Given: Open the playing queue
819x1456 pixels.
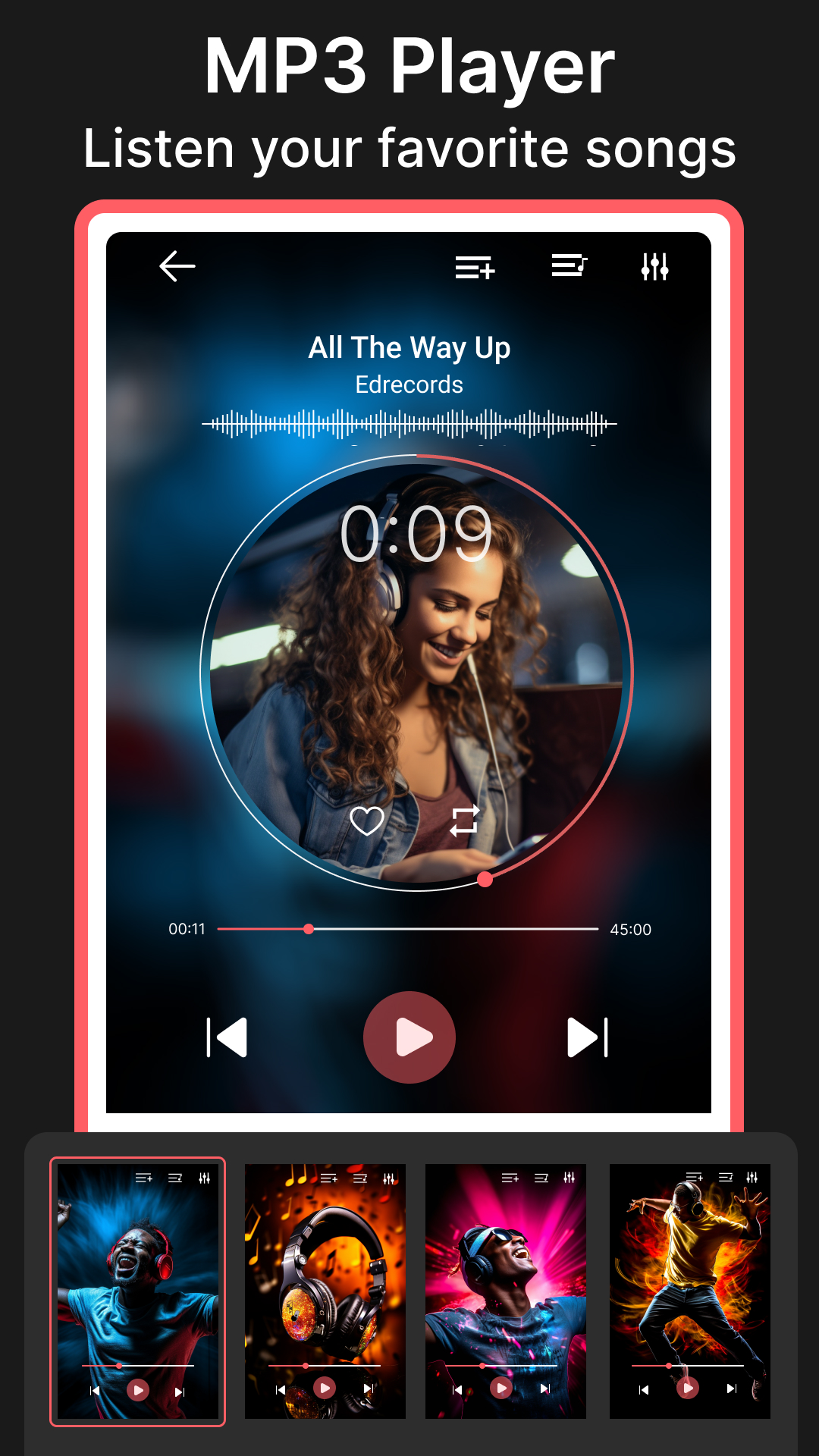Looking at the screenshot, I should 568,266.
